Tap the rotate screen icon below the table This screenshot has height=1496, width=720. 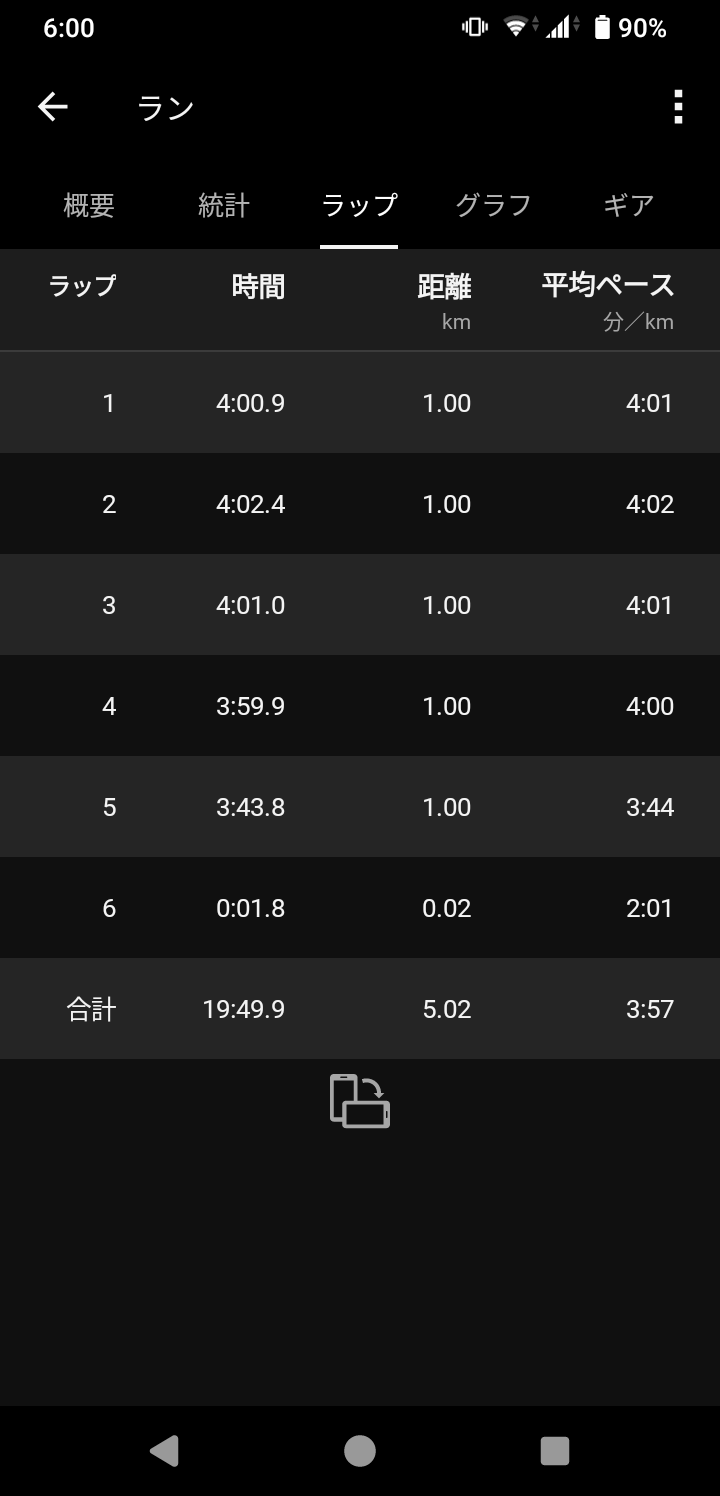360,1101
